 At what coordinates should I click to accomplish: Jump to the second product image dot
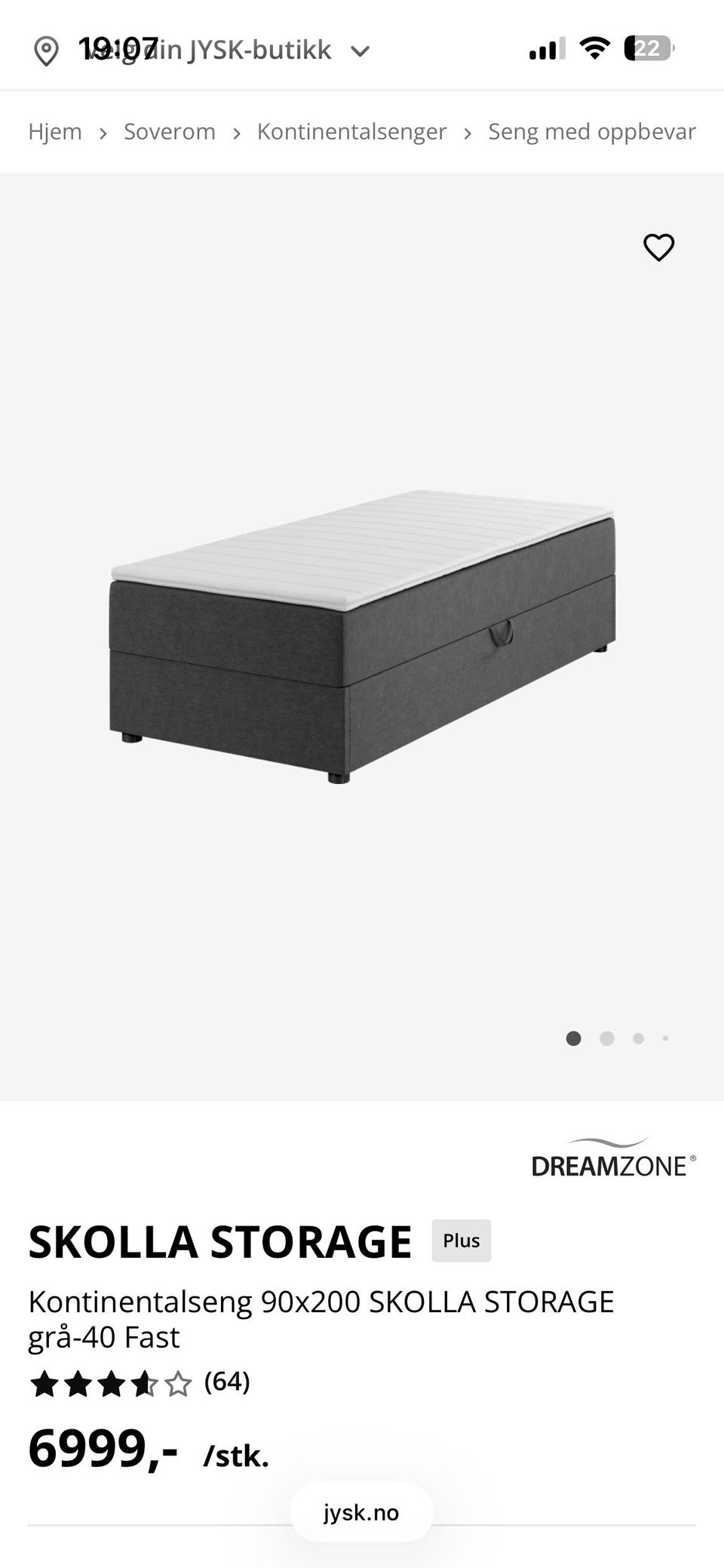click(606, 1038)
